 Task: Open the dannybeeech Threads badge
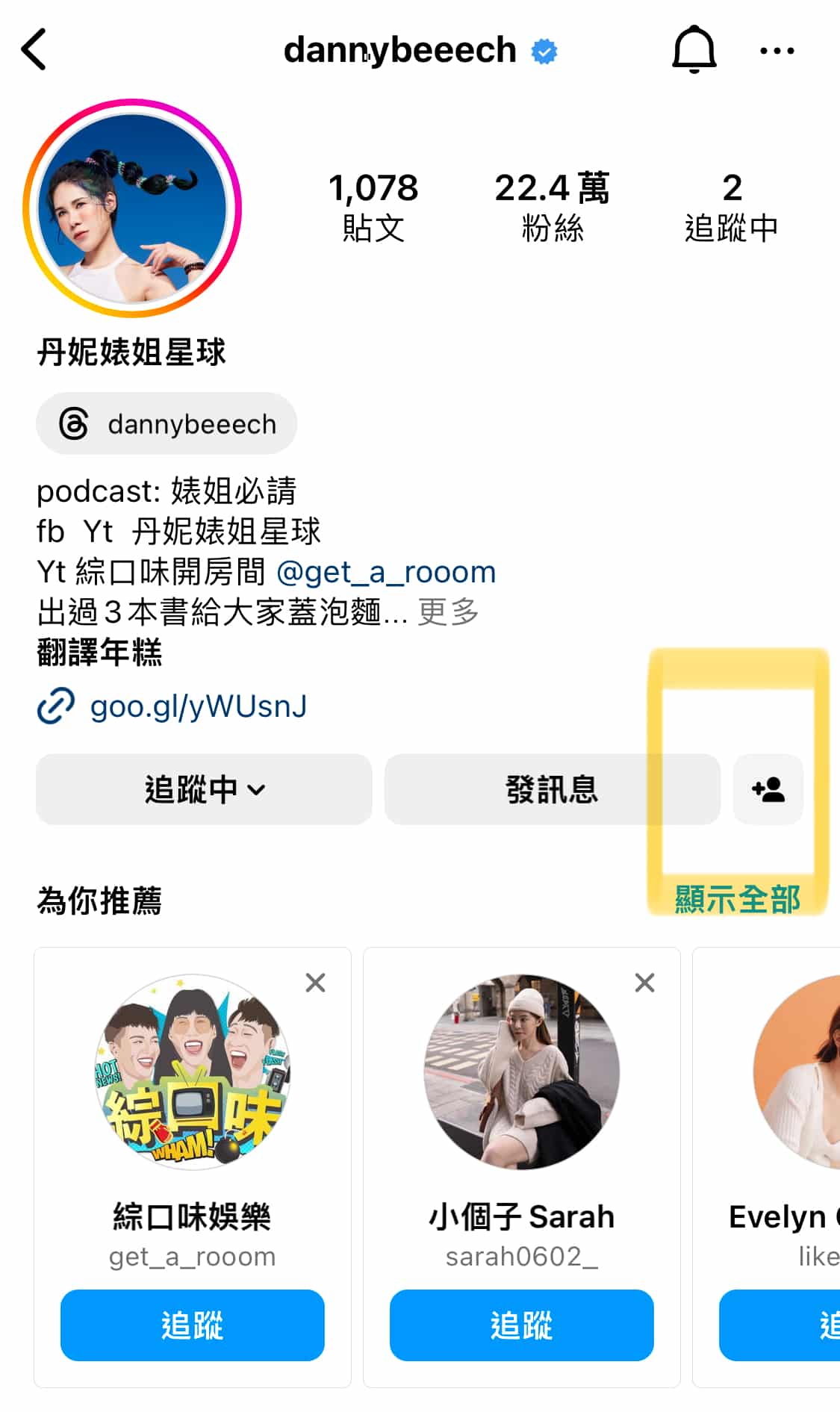pos(167,424)
